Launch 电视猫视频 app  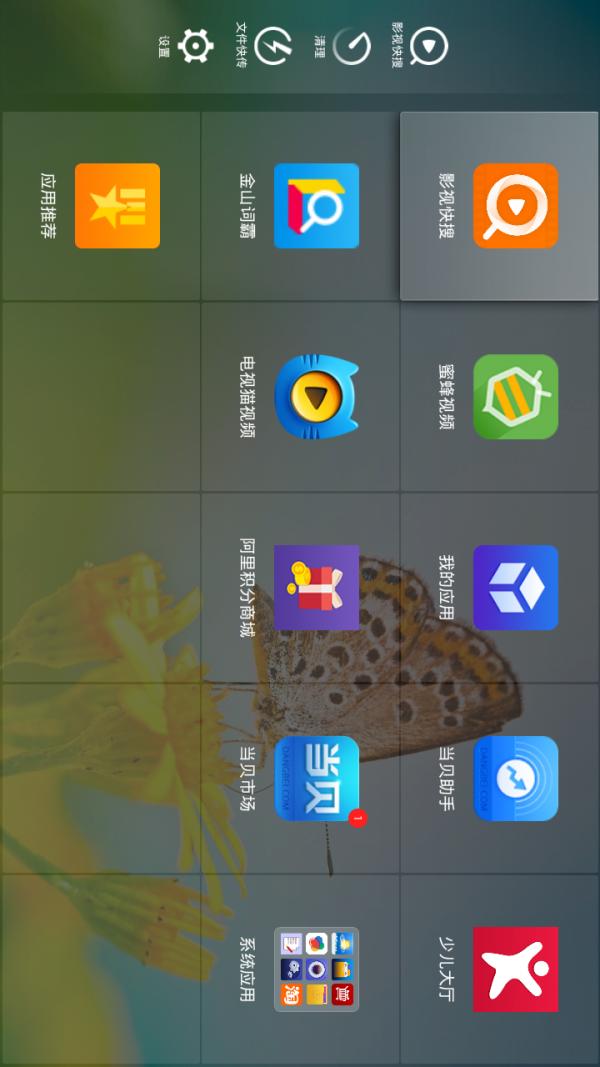[x=300, y=397]
